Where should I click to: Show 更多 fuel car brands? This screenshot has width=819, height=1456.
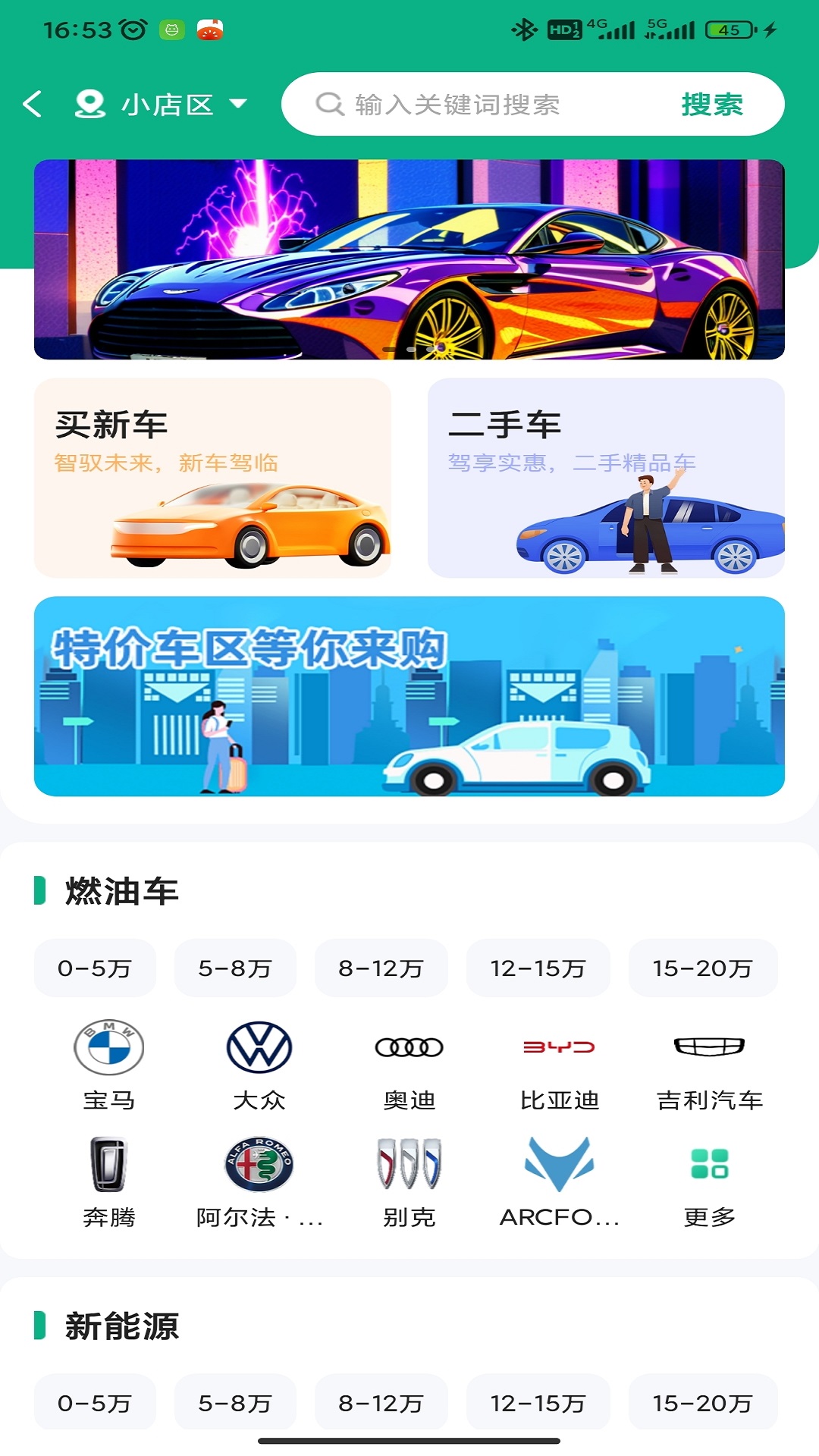click(x=710, y=1181)
